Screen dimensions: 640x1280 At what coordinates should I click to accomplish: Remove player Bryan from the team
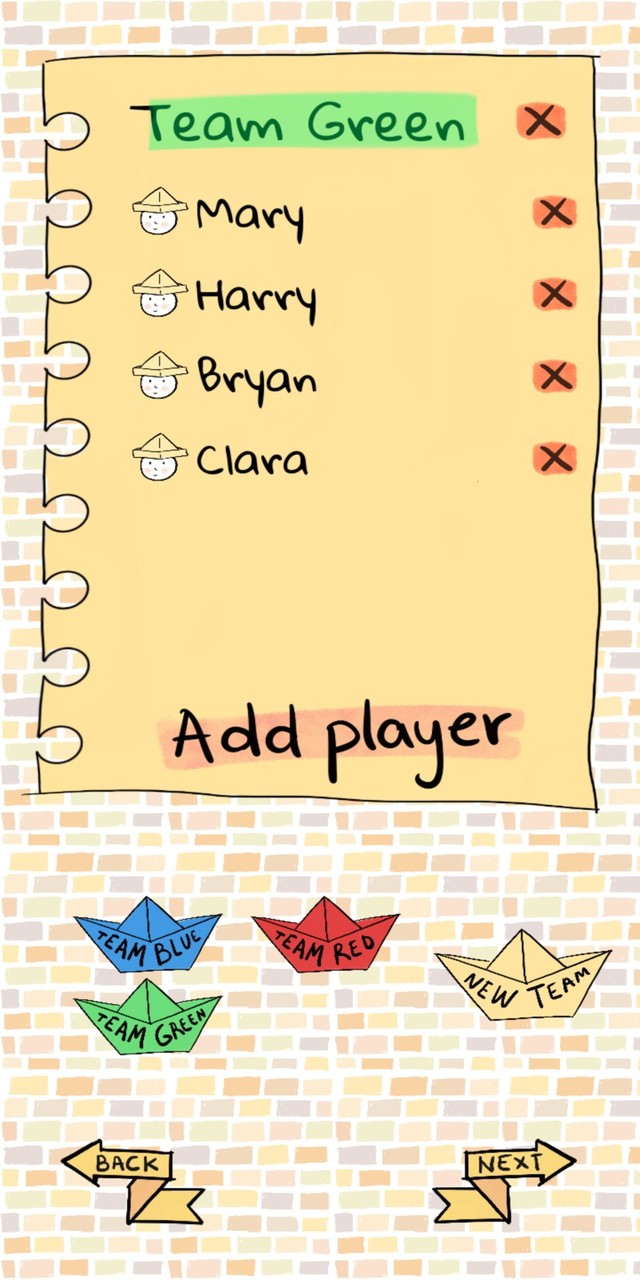coord(554,377)
